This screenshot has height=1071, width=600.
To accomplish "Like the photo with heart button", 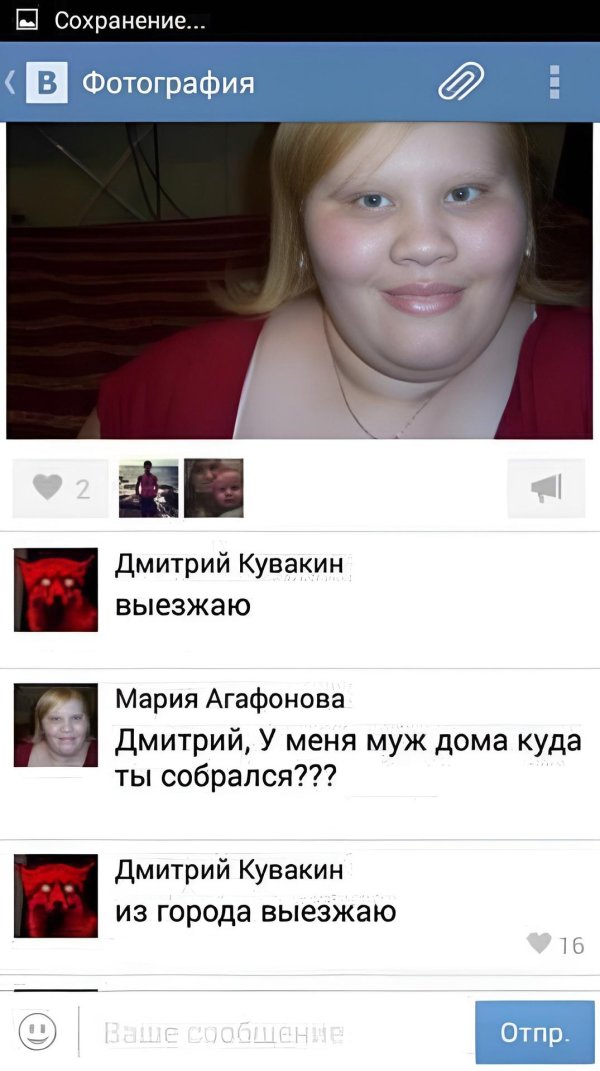I will (x=61, y=488).
